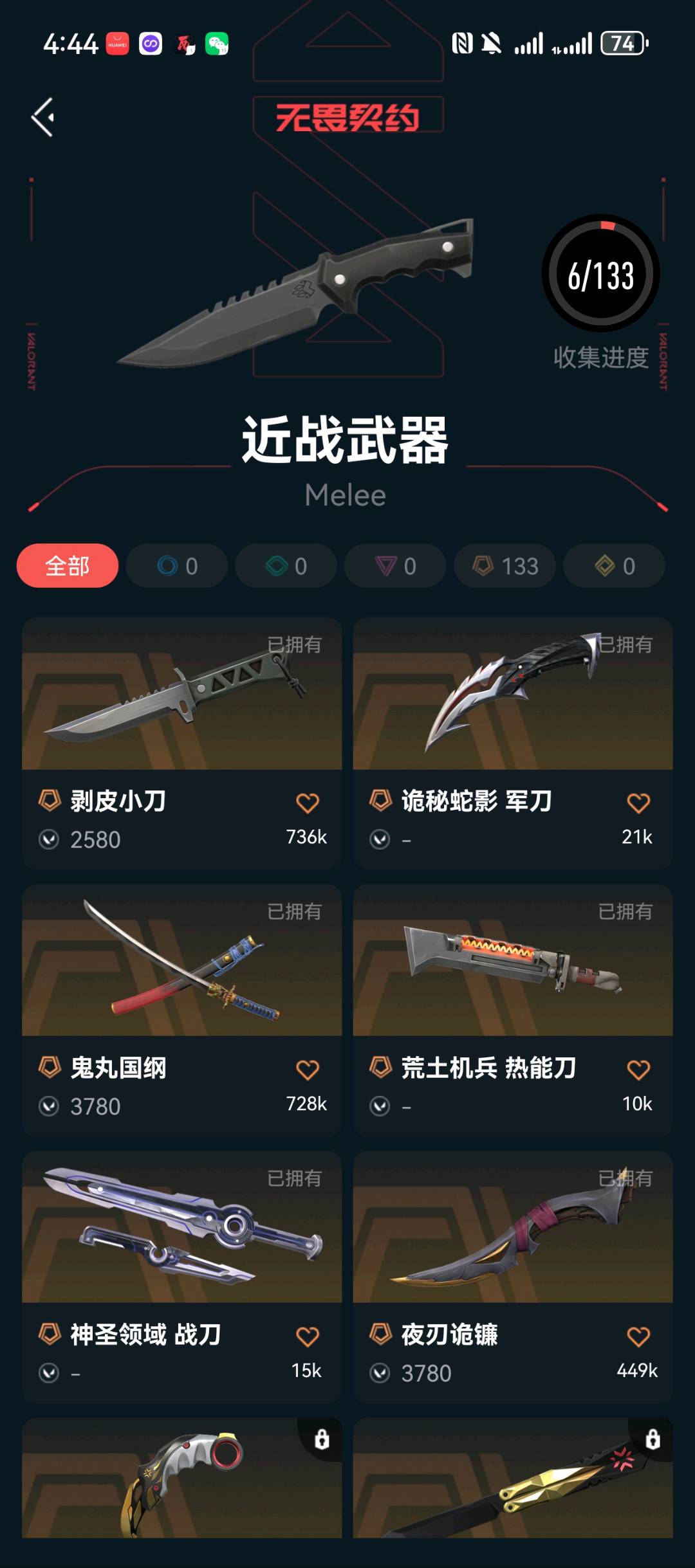Filter by the purple triangle tier chip
The width and height of the screenshot is (695, 1568).
[395, 566]
